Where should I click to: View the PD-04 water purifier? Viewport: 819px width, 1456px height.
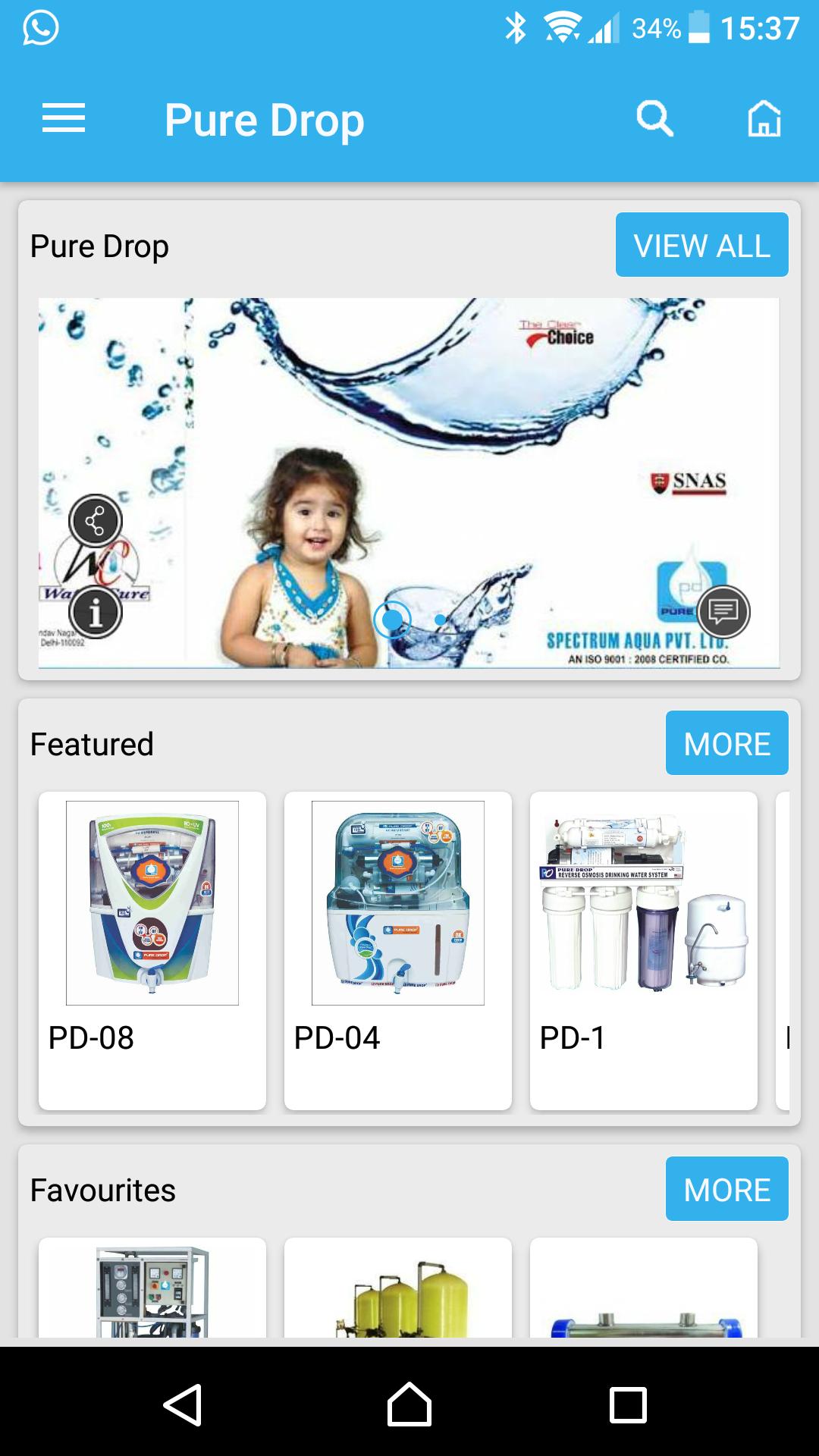pyautogui.click(x=398, y=950)
